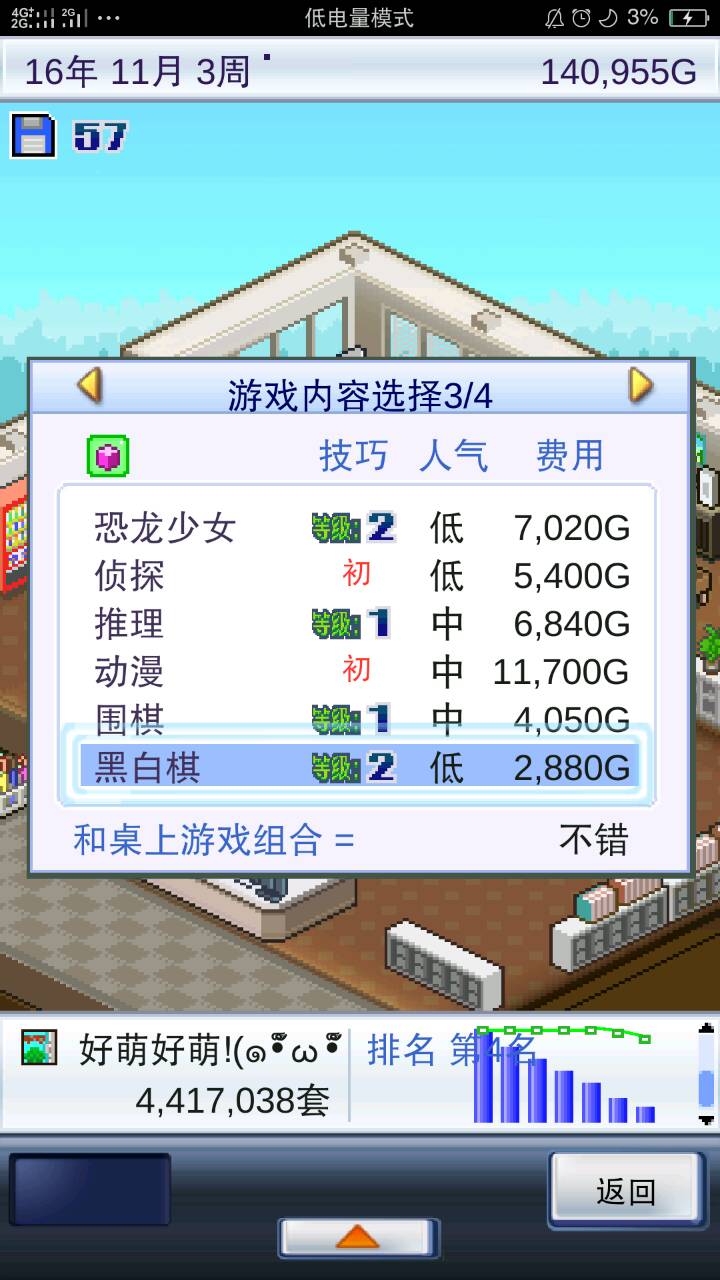The width and height of the screenshot is (720, 1280).
Task: Tap the up arrow on info scrollbar
Action: [706, 1029]
